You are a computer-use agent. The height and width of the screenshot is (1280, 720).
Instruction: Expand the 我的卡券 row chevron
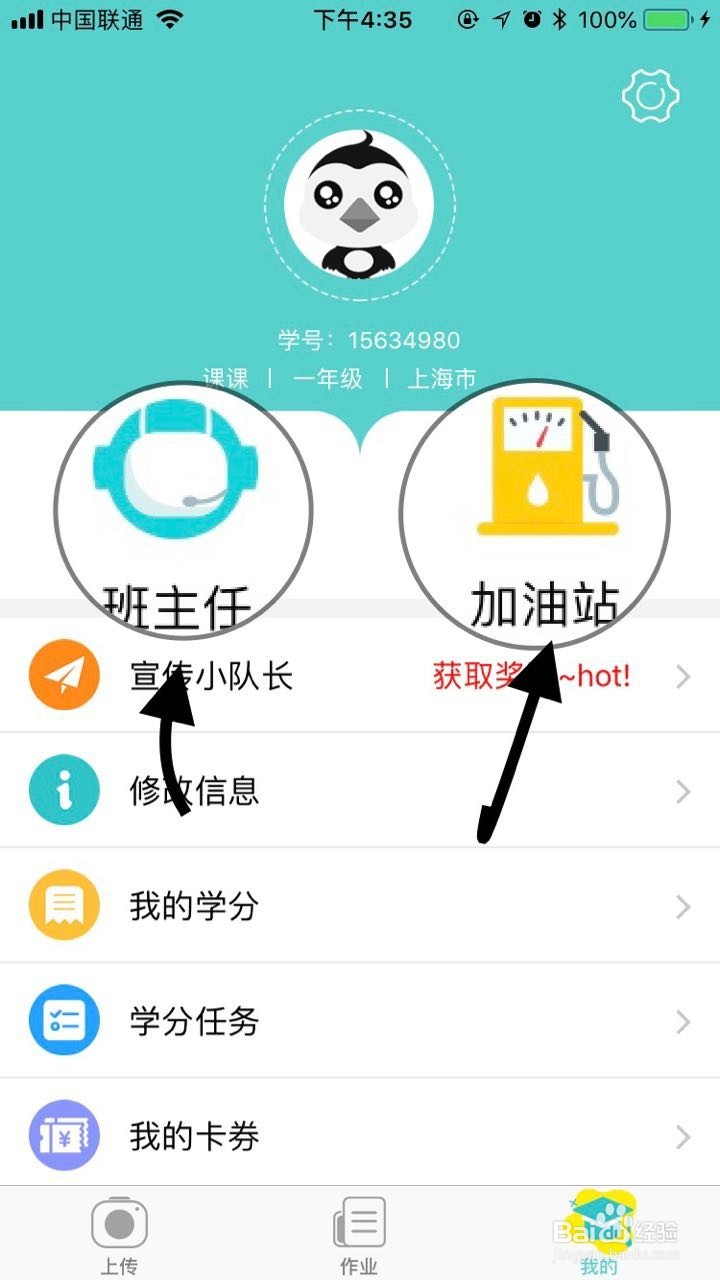coord(684,1135)
